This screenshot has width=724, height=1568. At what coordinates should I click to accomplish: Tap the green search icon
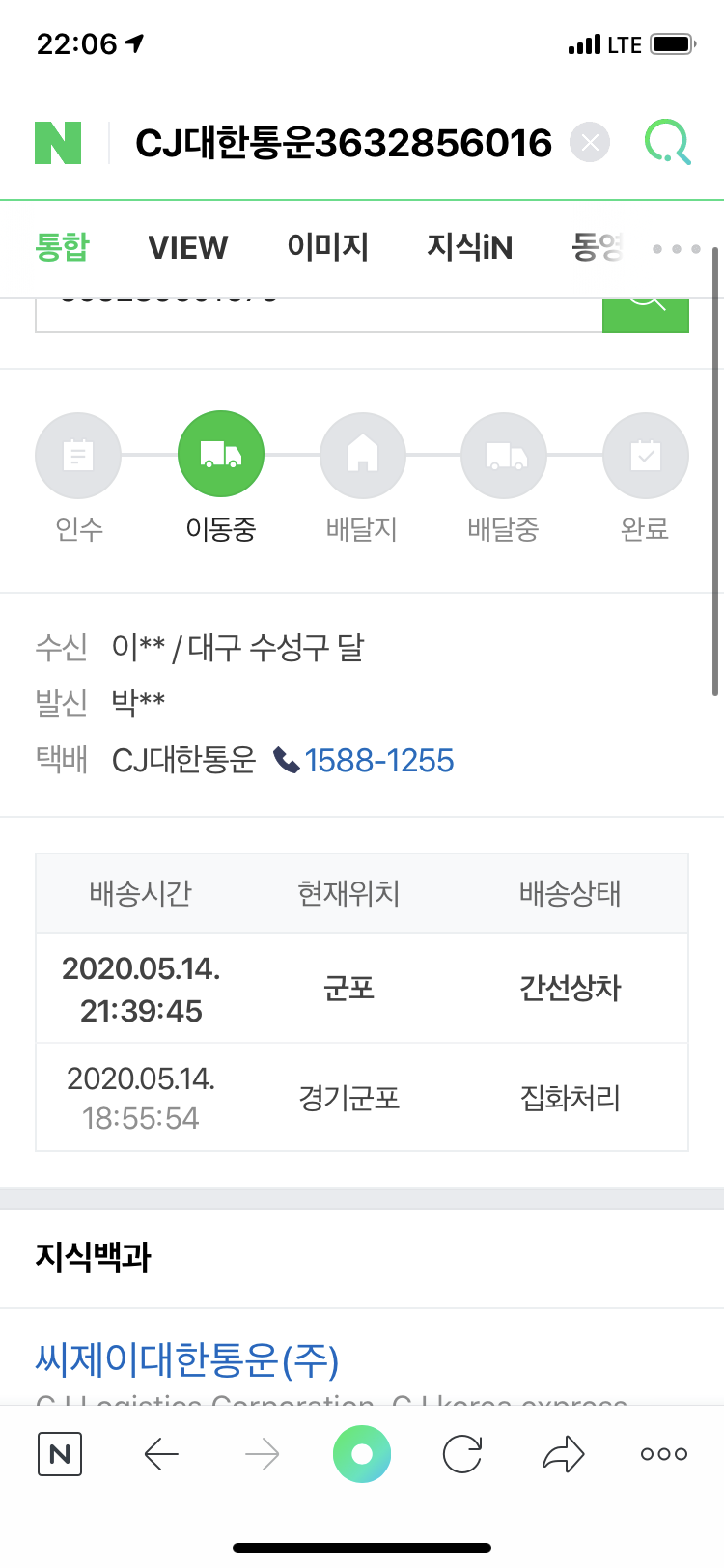(668, 143)
